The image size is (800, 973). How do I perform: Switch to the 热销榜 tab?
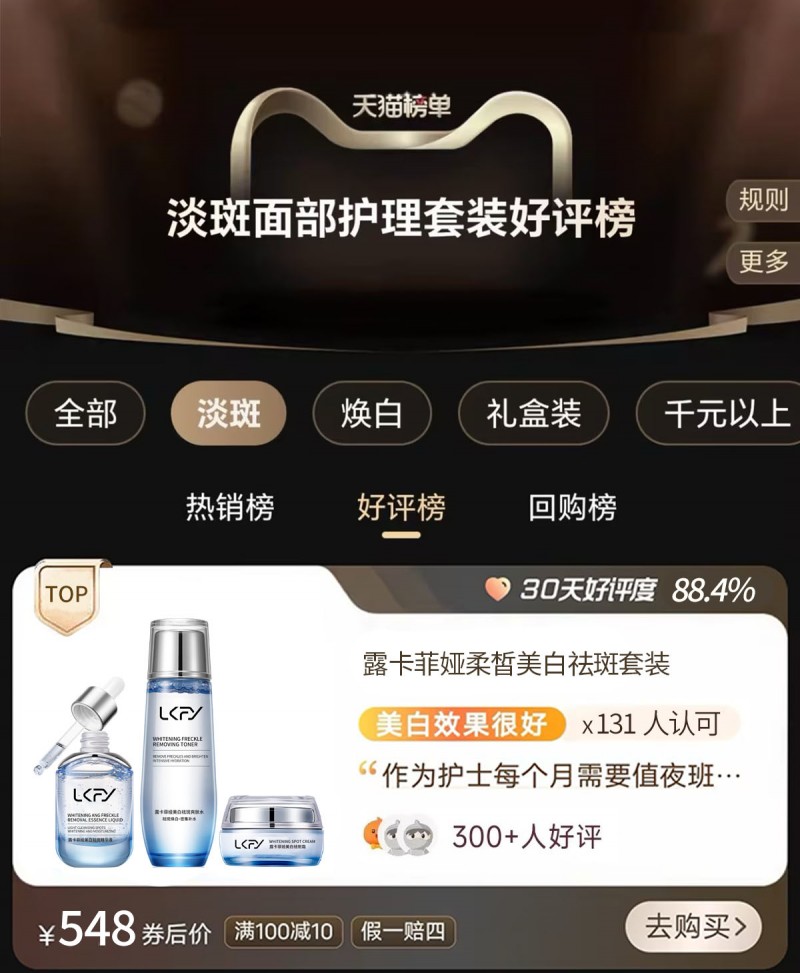coord(230,507)
